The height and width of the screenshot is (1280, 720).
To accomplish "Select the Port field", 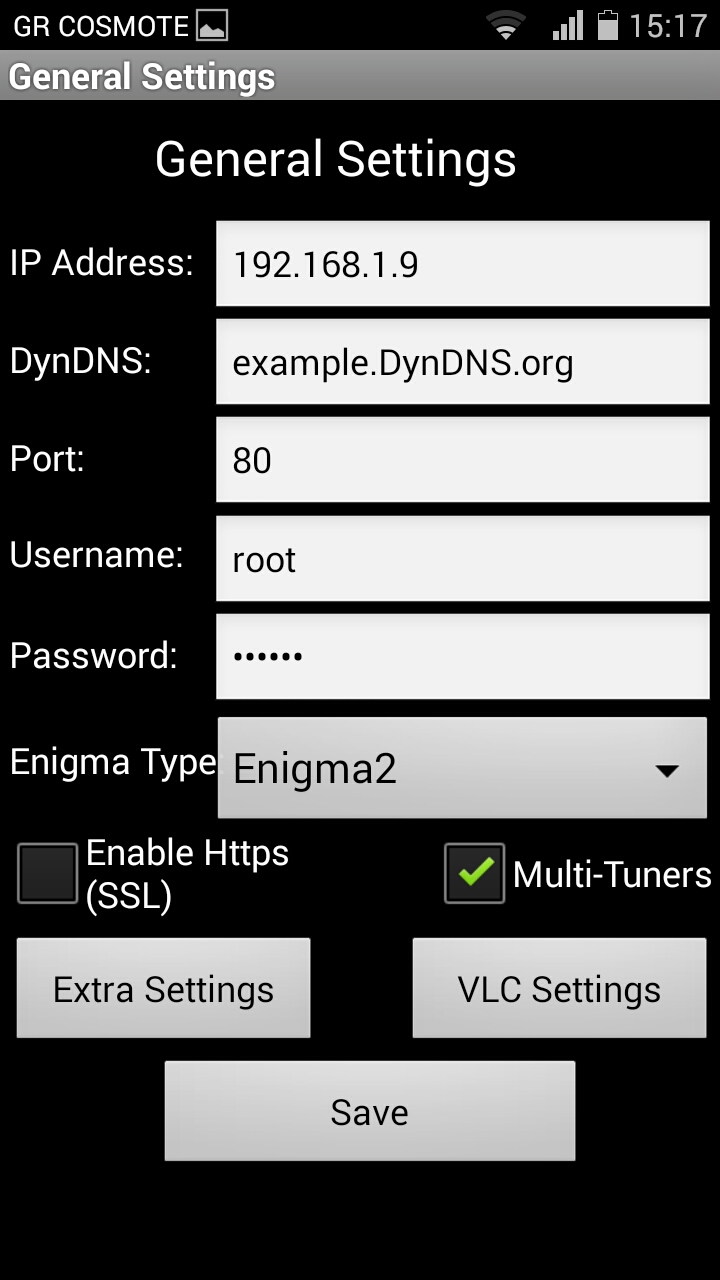I will pyautogui.click(x=463, y=460).
